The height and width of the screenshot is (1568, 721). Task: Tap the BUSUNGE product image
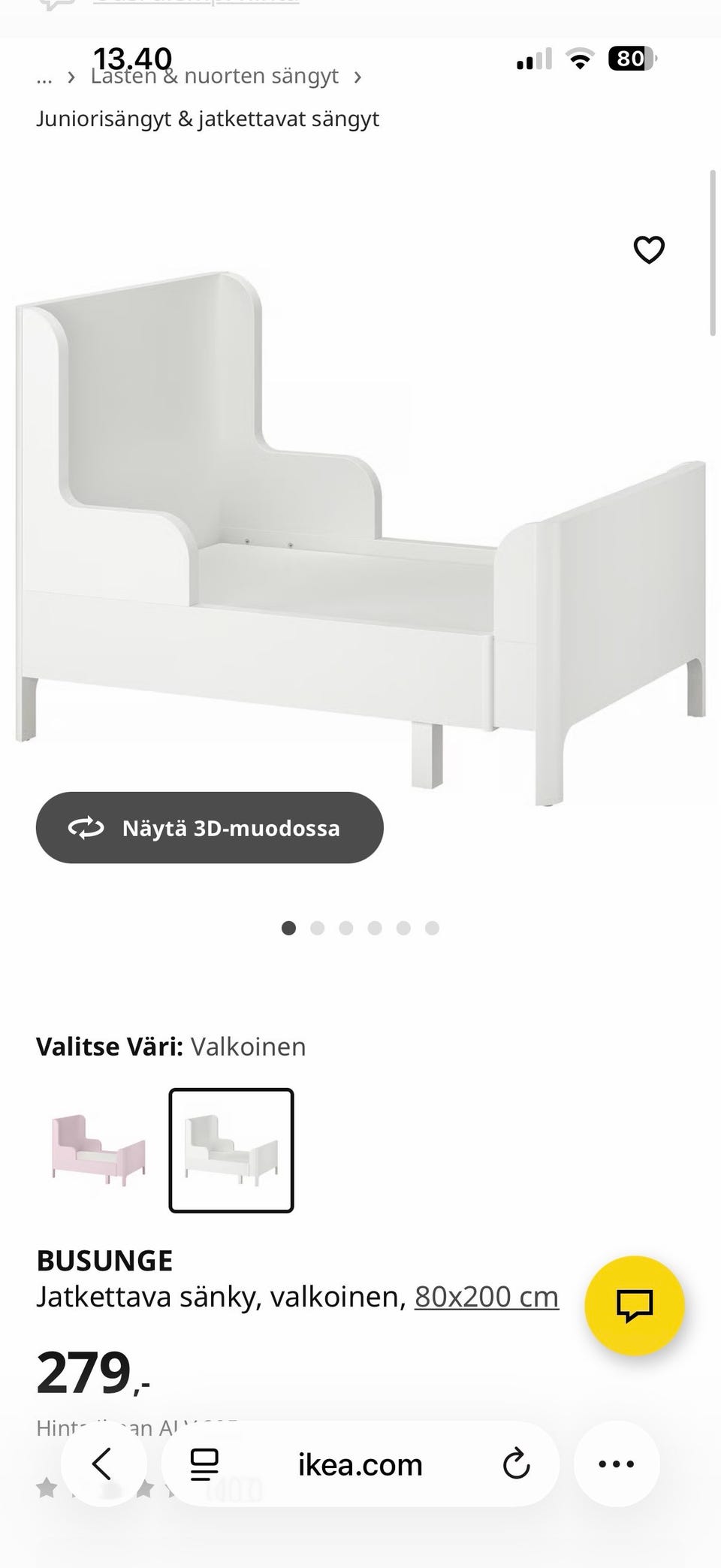click(x=360, y=526)
